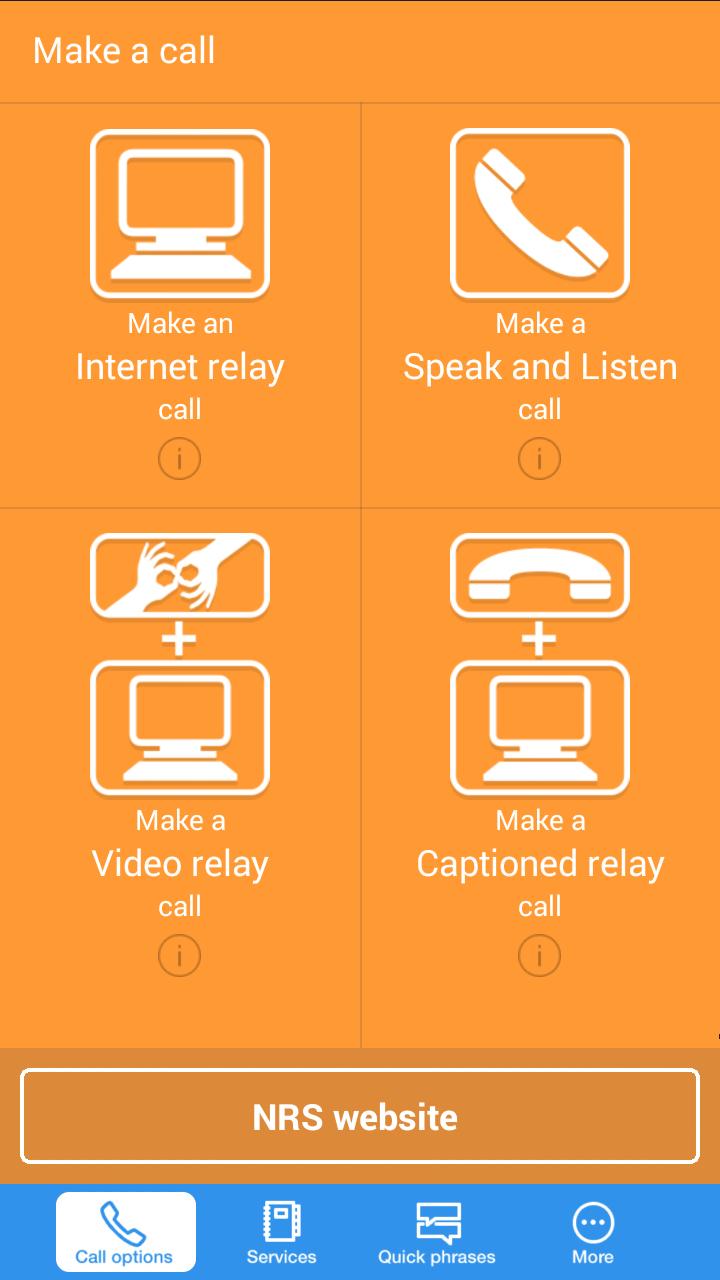Switch to the Services tab
Viewport: 720px width, 1280px height.
point(281,1232)
